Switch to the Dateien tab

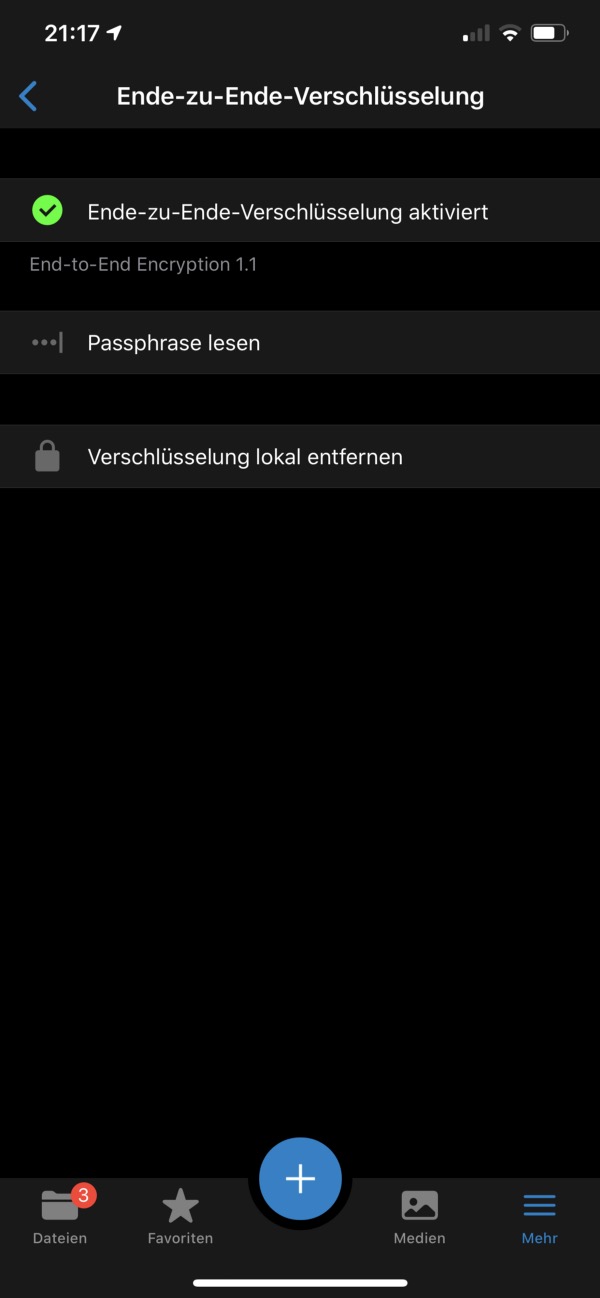pos(60,1215)
